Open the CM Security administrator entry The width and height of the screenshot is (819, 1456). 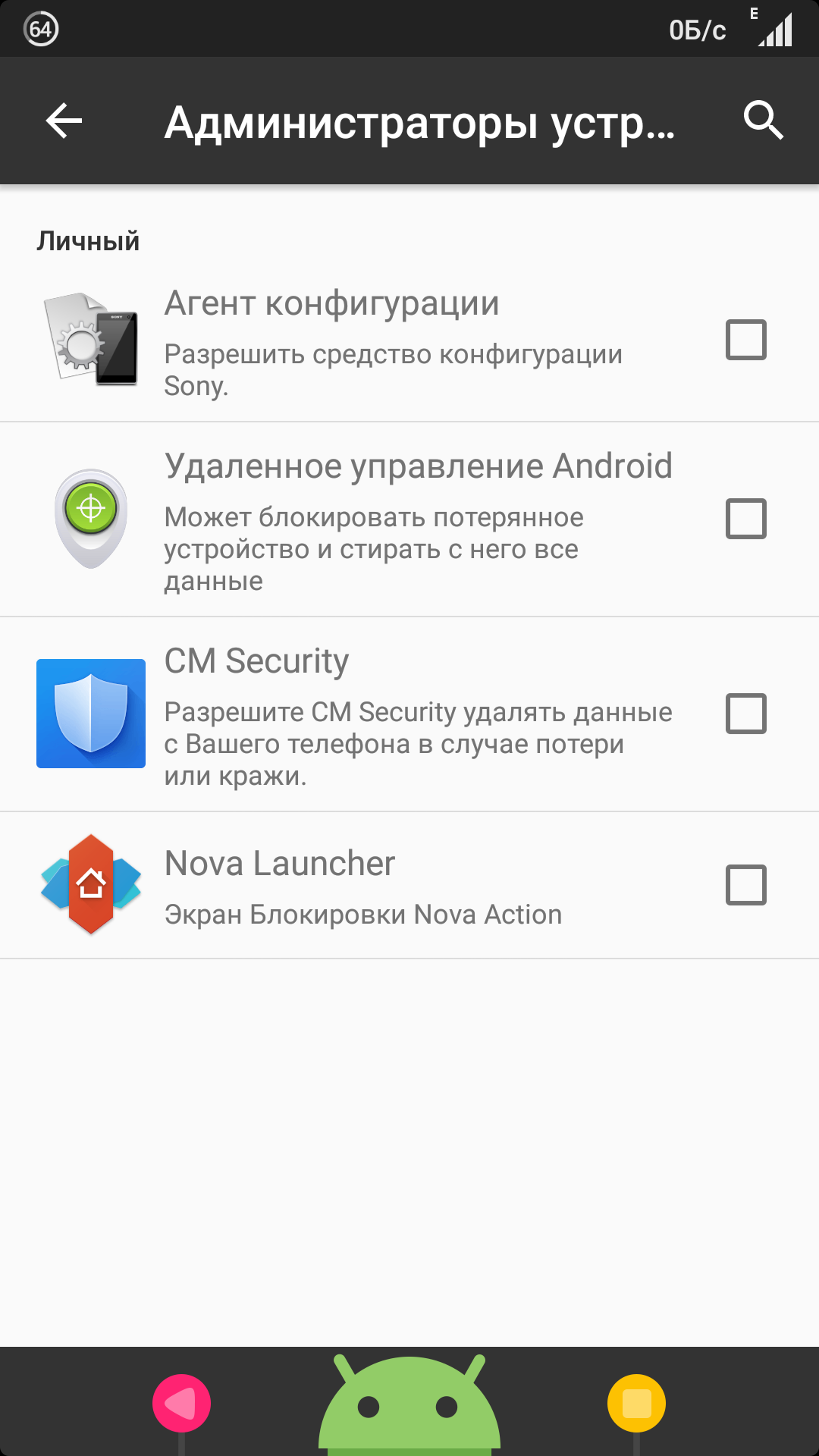409,714
